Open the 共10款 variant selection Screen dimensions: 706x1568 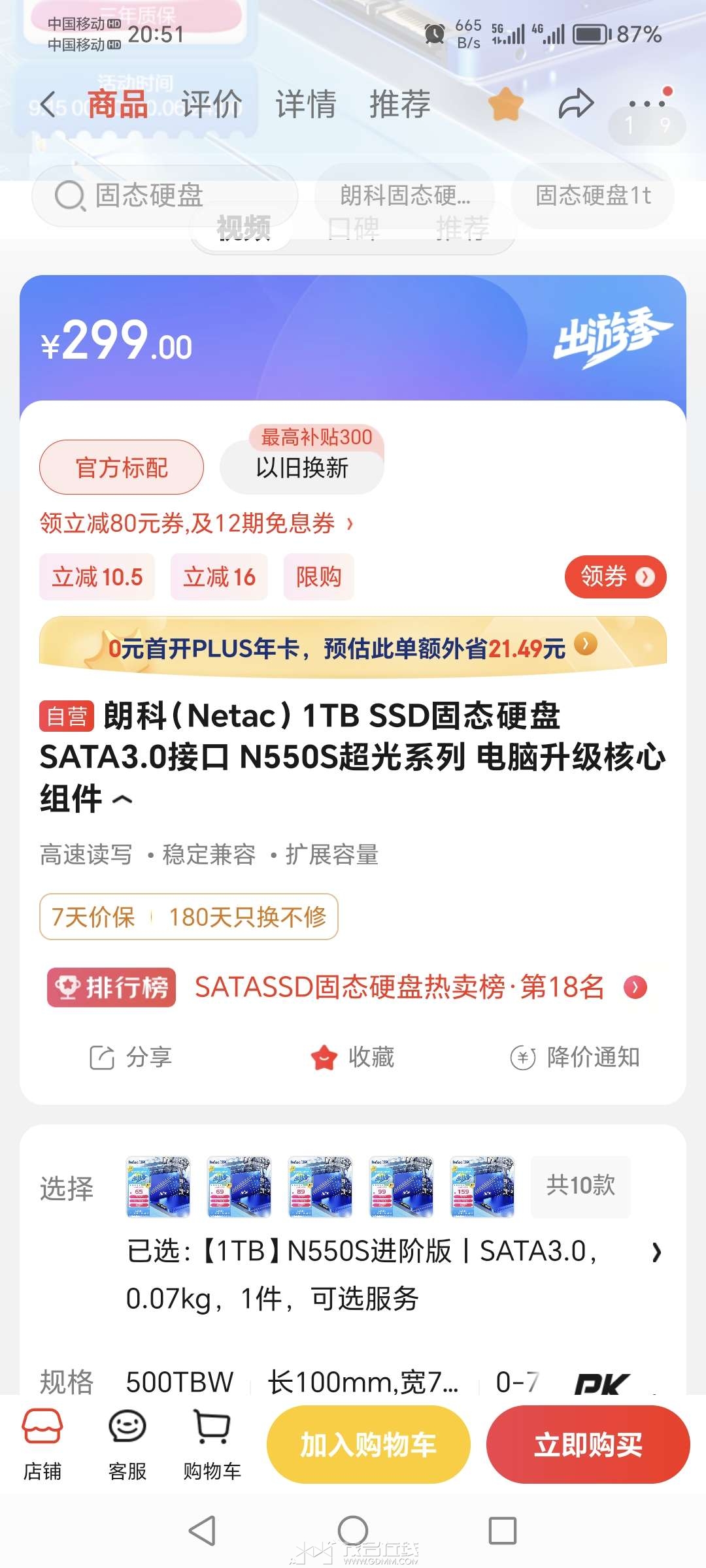click(x=580, y=1185)
